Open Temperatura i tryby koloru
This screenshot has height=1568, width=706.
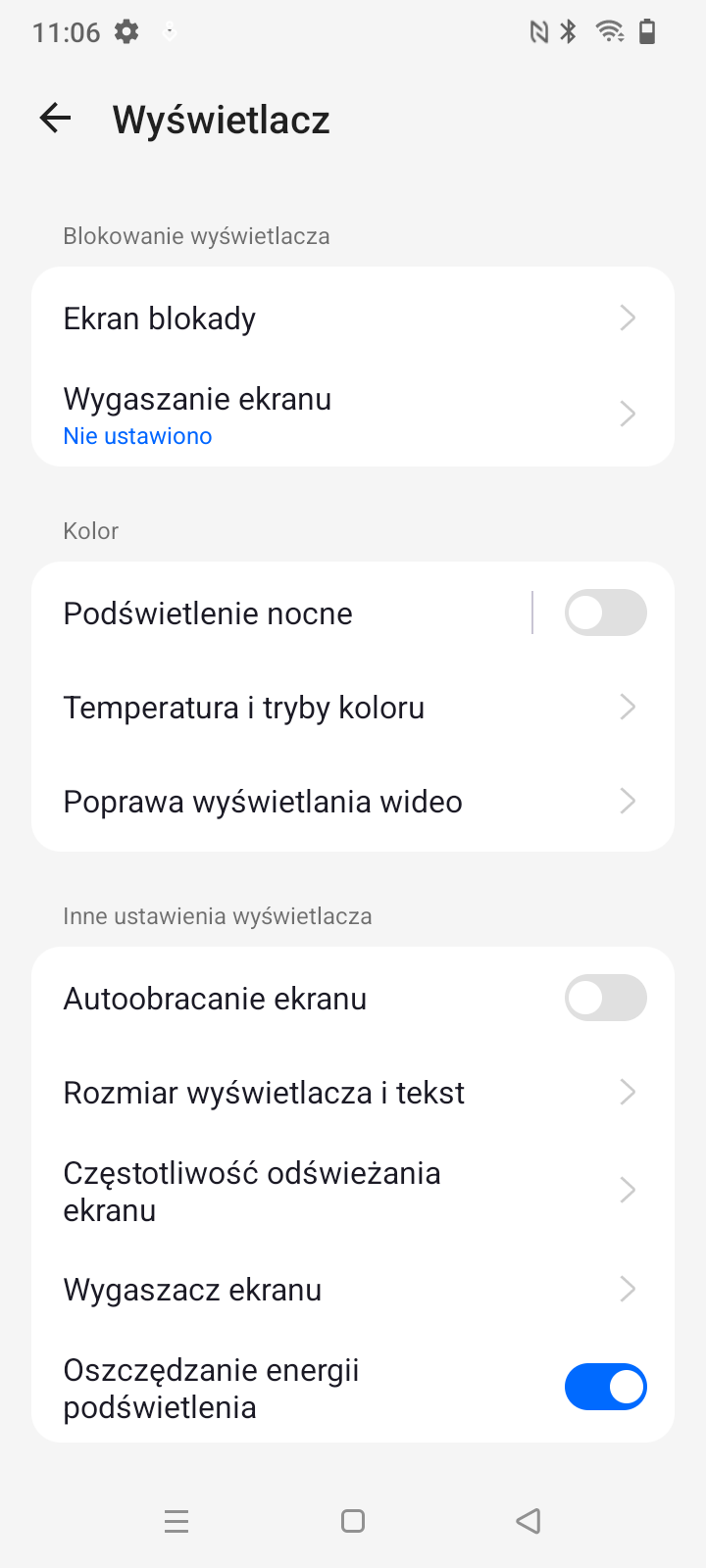353,708
